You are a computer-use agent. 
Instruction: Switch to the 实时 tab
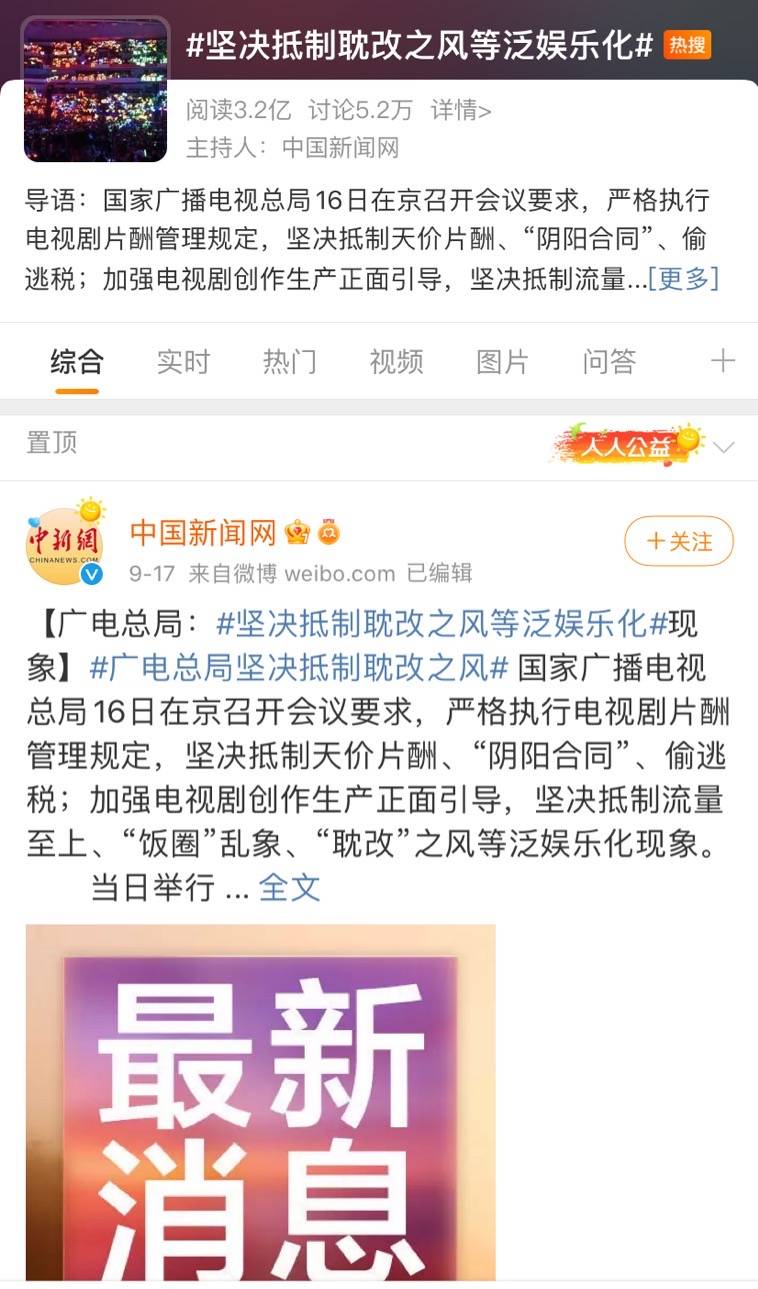(183, 362)
